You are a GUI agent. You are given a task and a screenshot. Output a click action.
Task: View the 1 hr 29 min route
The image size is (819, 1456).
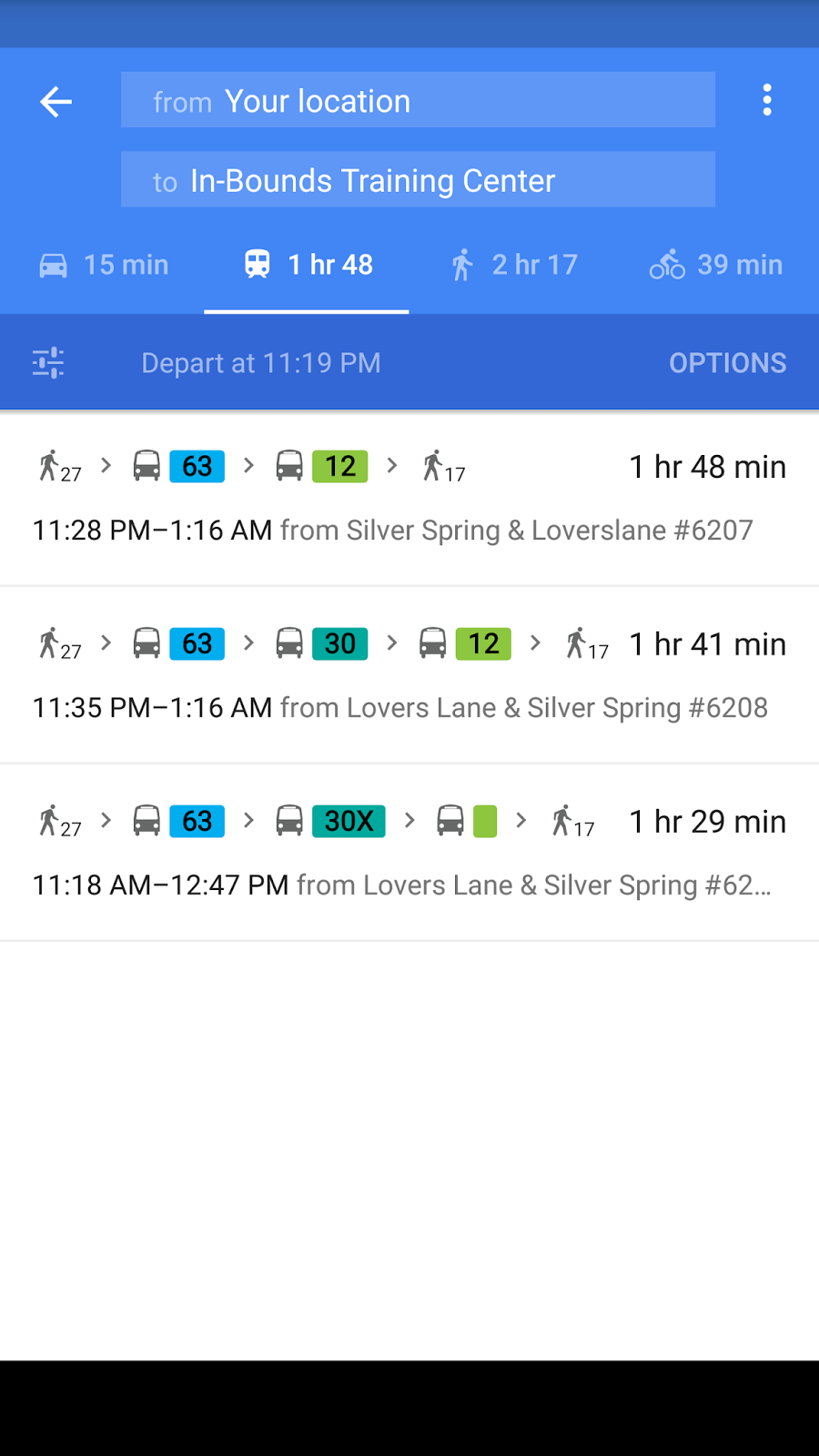409,853
